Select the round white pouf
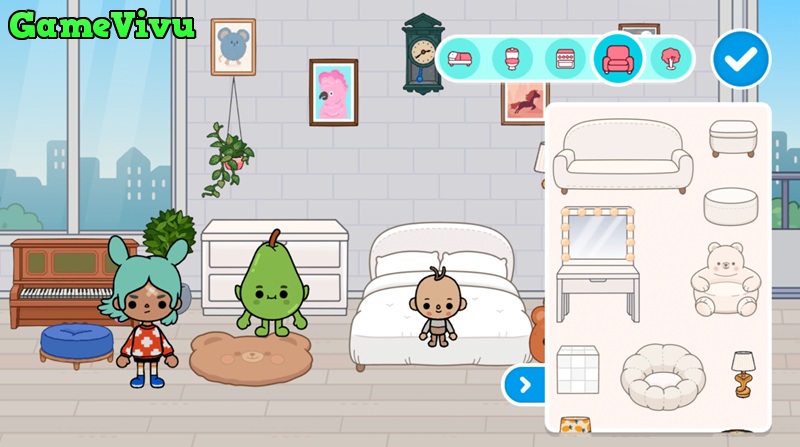This screenshot has height=447, width=800. pos(732,207)
